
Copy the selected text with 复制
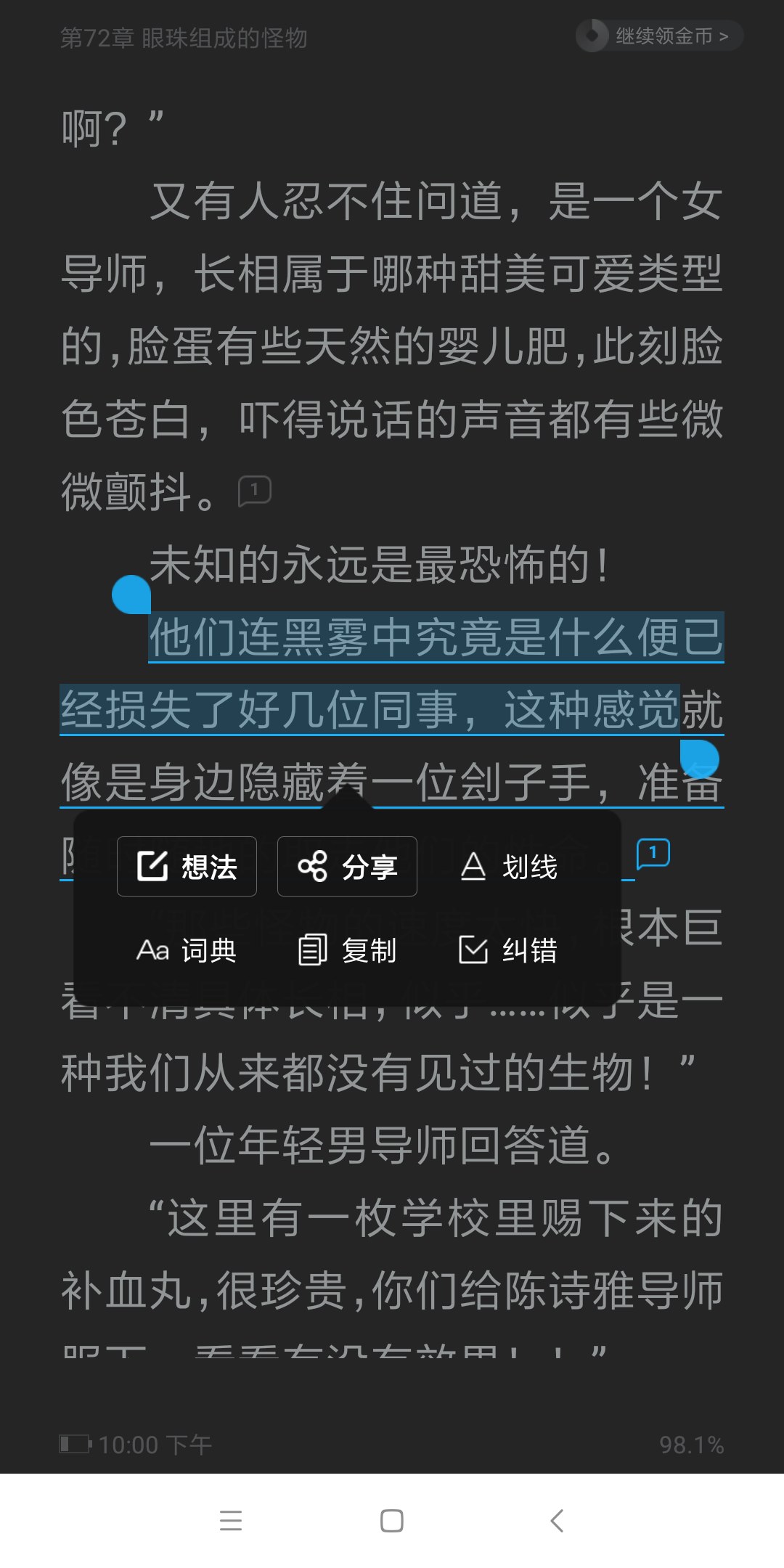347,950
